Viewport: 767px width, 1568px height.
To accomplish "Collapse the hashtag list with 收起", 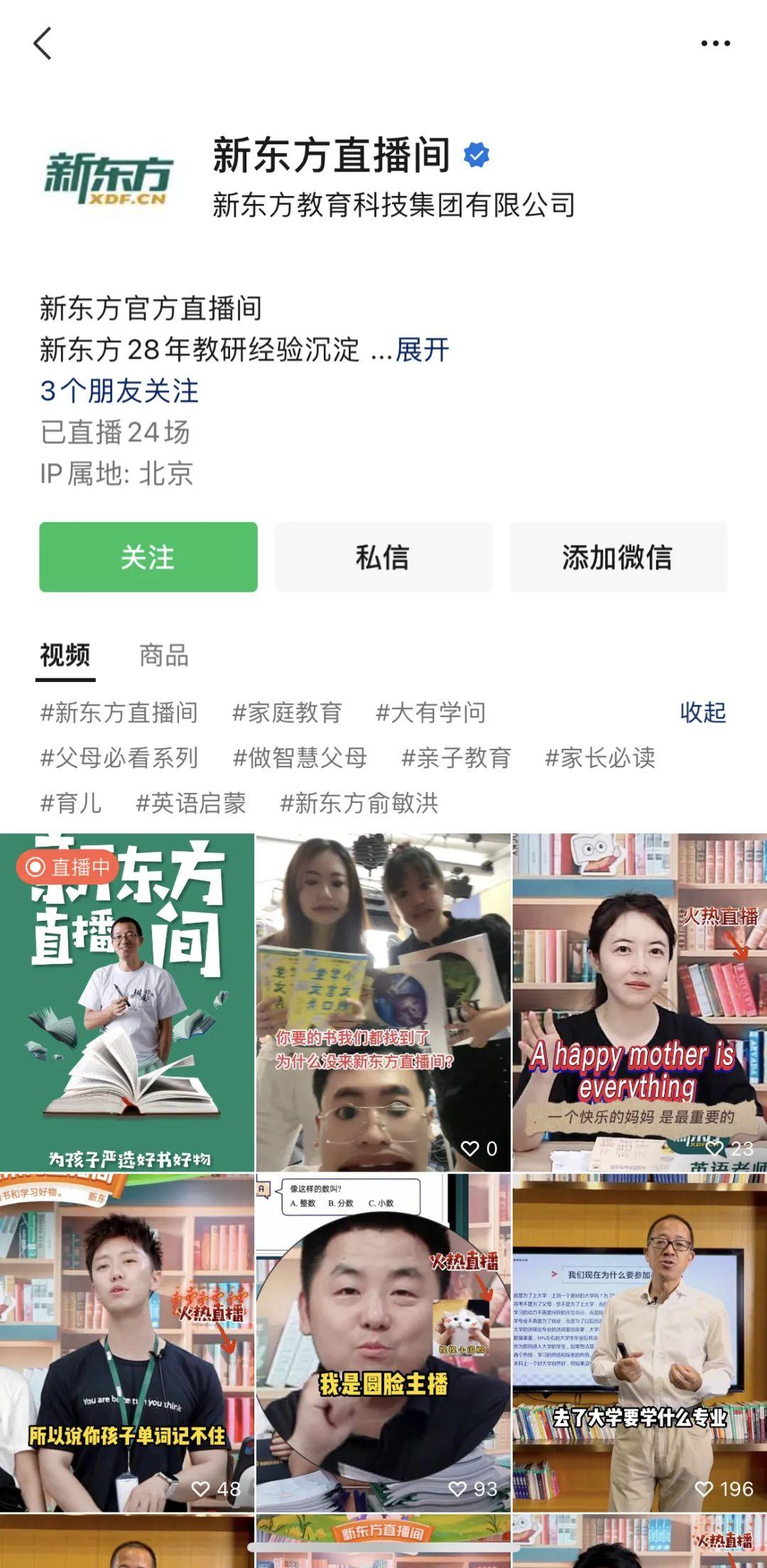I will [x=702, y=712].
